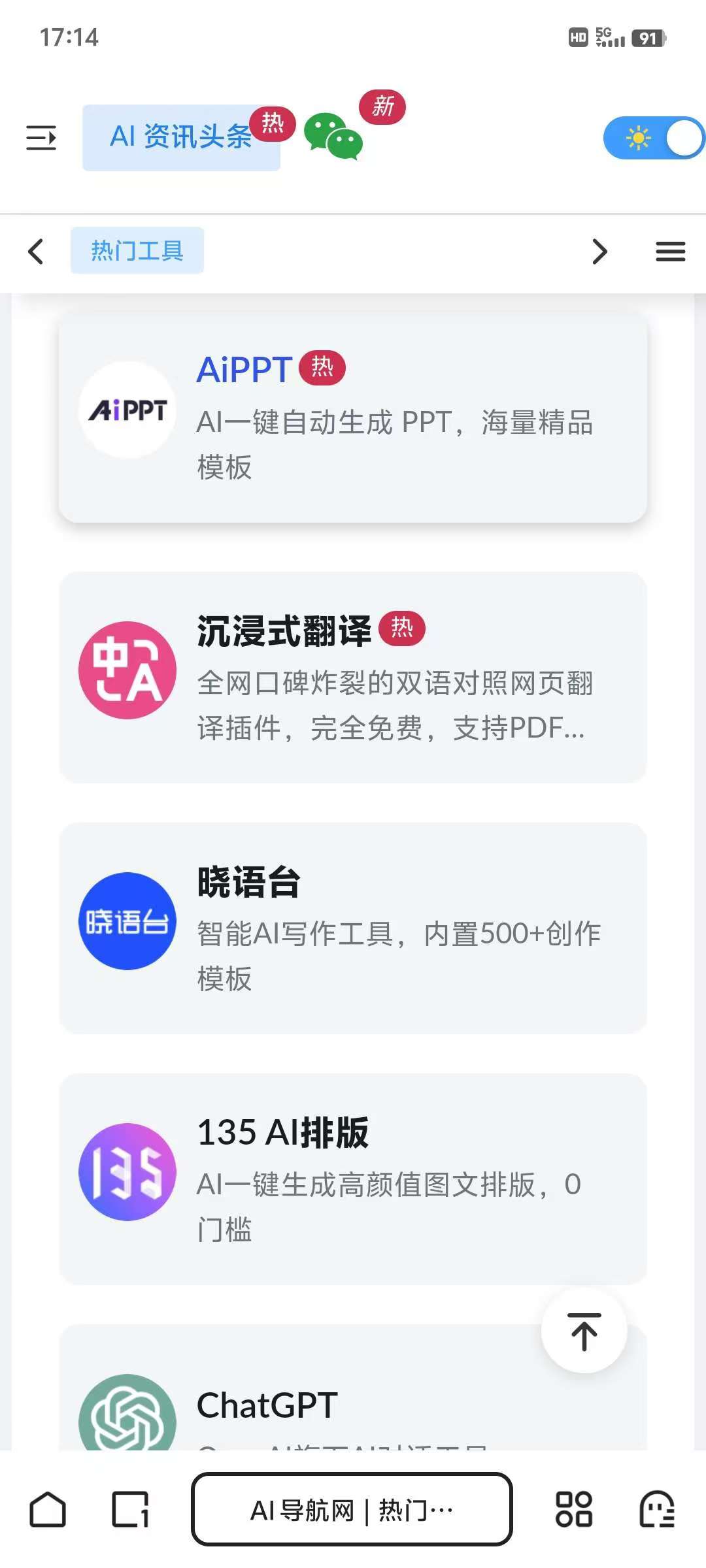This screenshot has width=706, height=1568.
Task: Open the 135 AI排版 tool card
Action: coord(353,1179)
